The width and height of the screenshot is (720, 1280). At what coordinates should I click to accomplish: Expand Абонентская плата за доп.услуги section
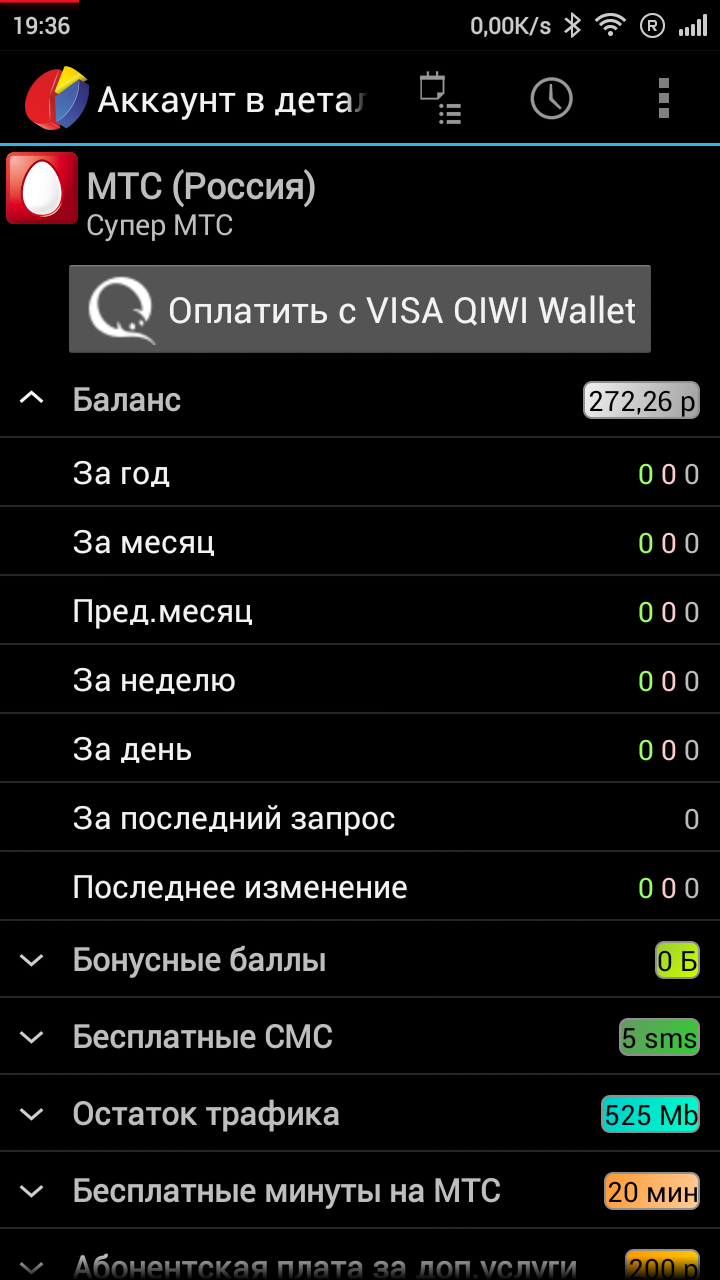32,1264
